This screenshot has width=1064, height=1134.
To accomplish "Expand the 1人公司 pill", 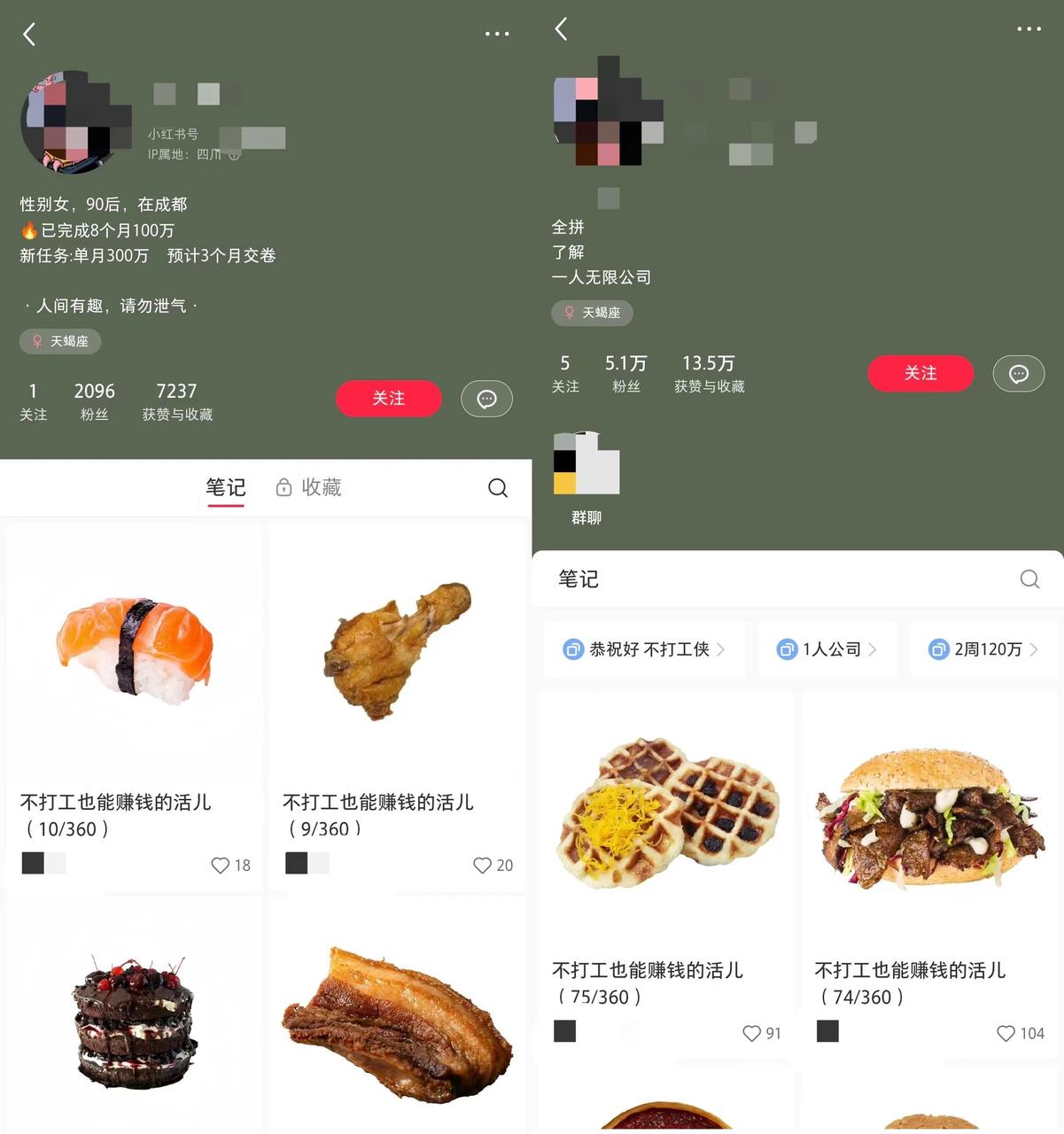I will pyautogui.click(x=827, y=649).
